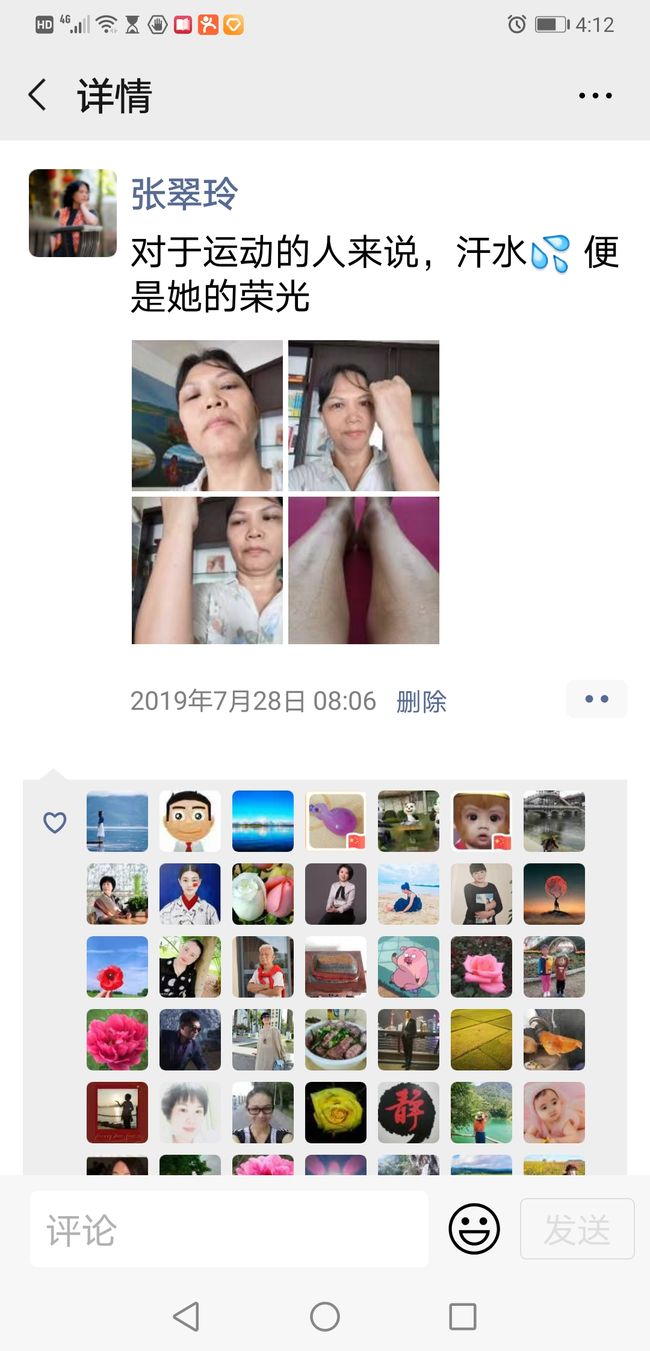Go back using the top-left arrow
Image resolution: width=650 pixels, height=1351 pixels.
tap(37, 96)
